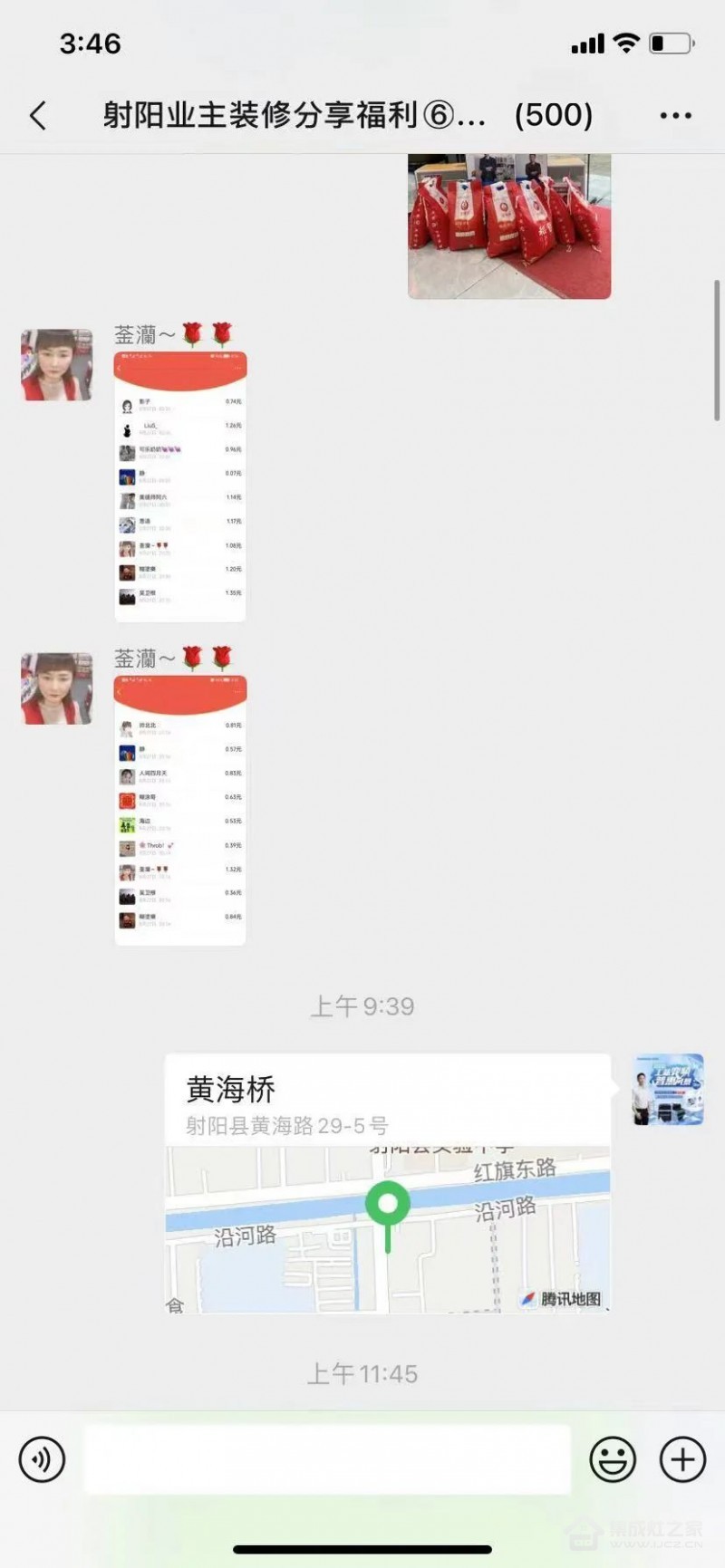The image size is (725, 1568).
Task: Open the plus attachments menu
Action: tap(682, 1459)
